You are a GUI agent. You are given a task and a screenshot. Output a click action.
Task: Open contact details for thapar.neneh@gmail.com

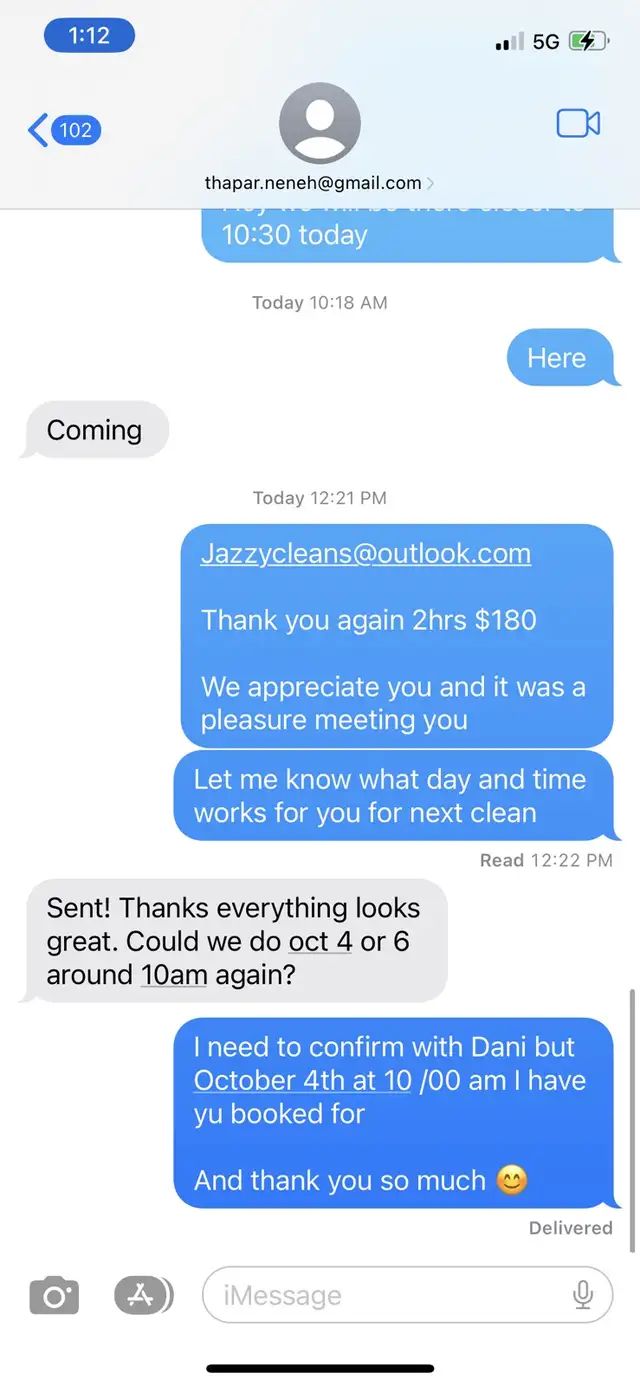[x=319, y=140]
